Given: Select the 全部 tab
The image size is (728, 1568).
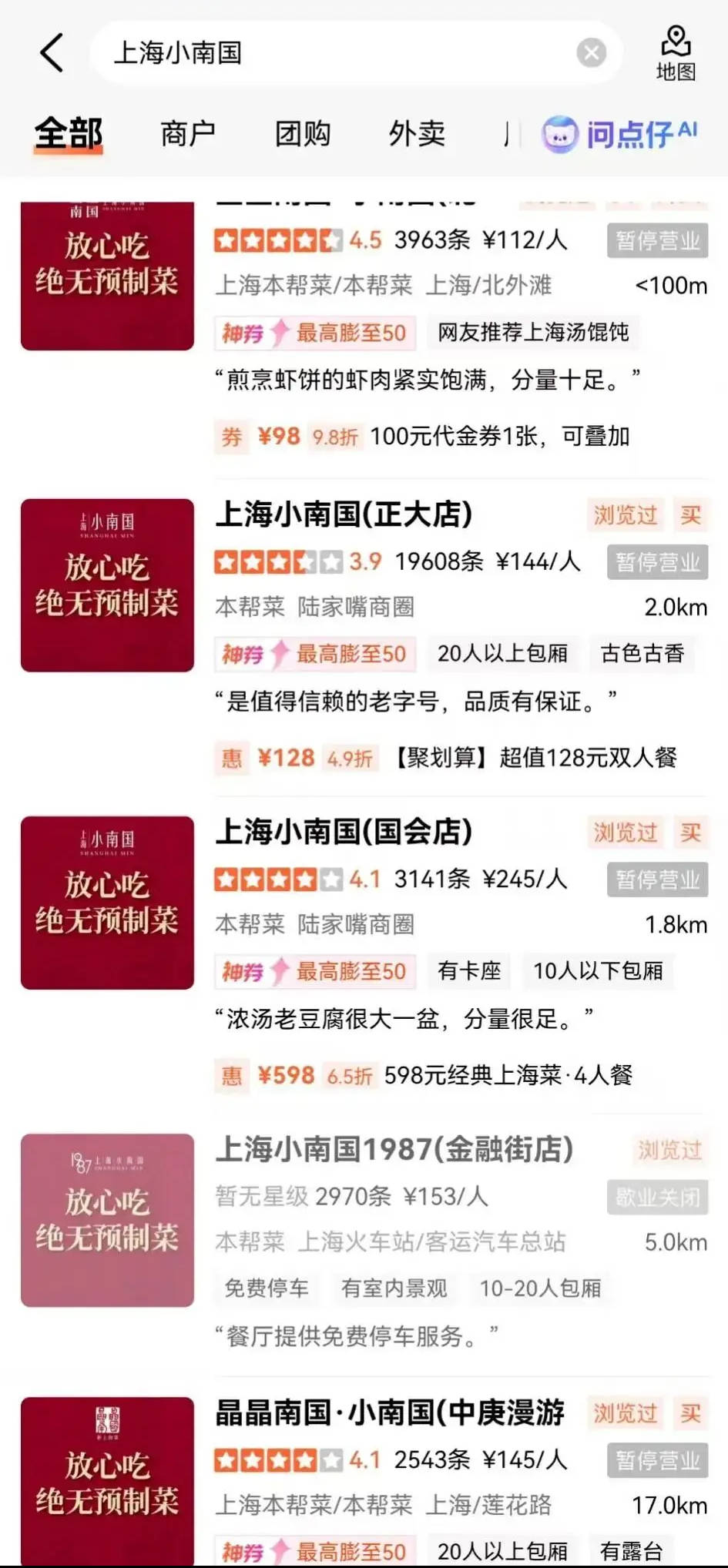Looking at the screenshot, I should (68, 134).
